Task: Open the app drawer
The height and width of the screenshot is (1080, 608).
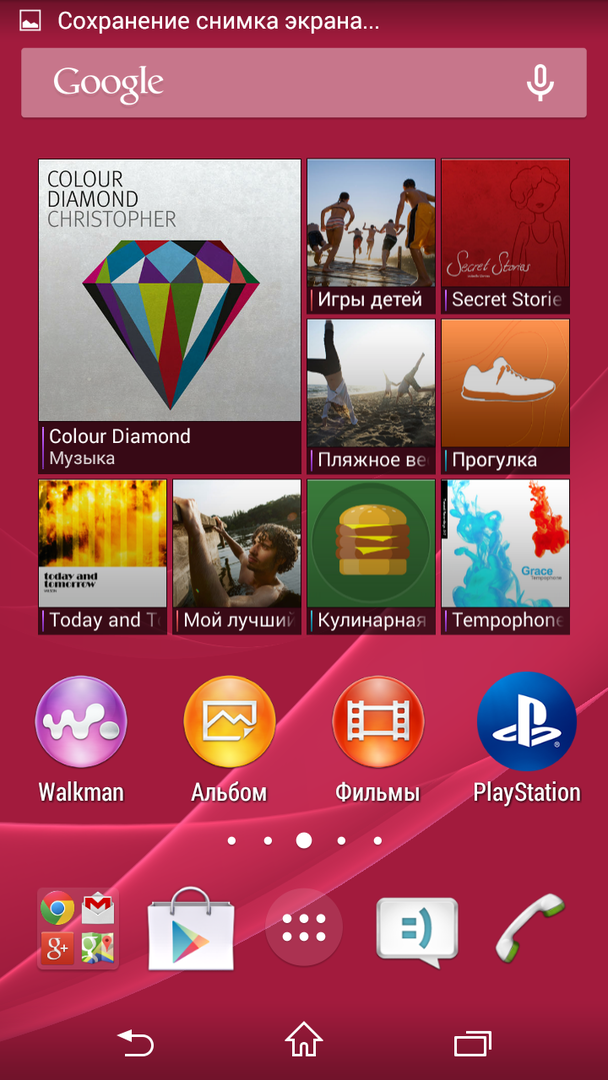Action: point(304,930)
